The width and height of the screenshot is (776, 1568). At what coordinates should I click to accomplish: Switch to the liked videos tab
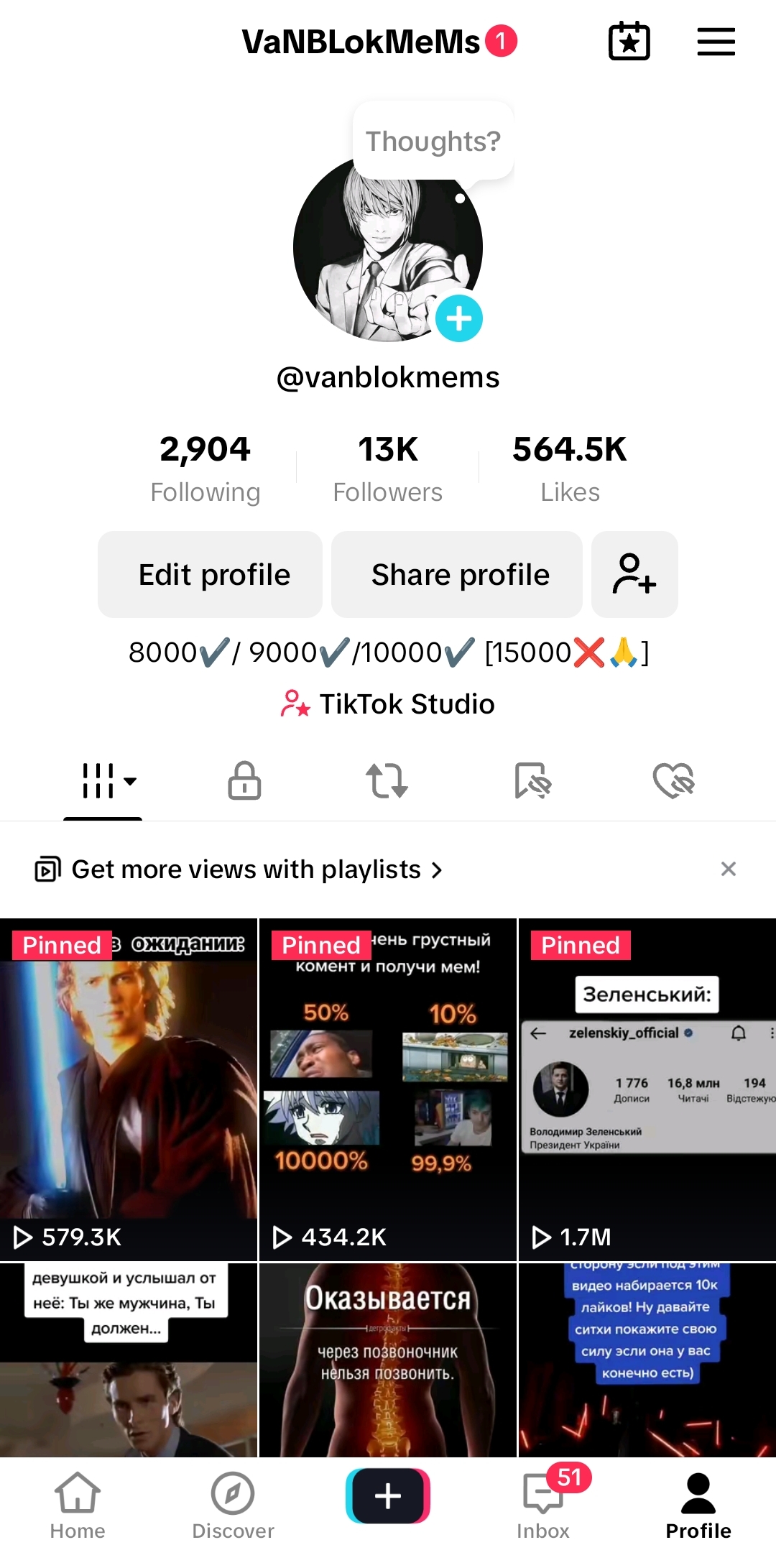coord(673,780)
